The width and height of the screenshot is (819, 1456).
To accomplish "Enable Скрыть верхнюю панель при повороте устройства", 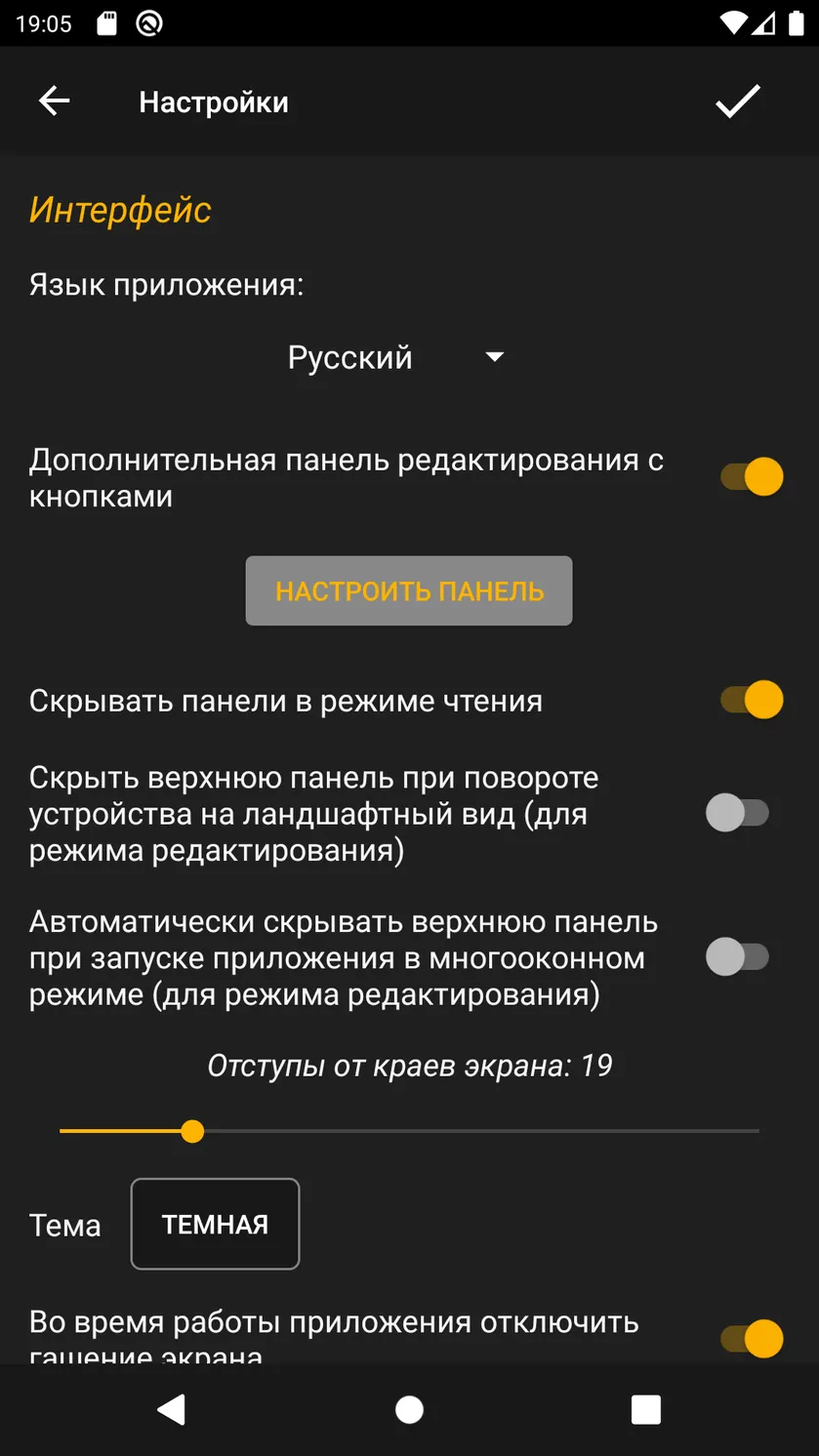I will pos(739,813).
